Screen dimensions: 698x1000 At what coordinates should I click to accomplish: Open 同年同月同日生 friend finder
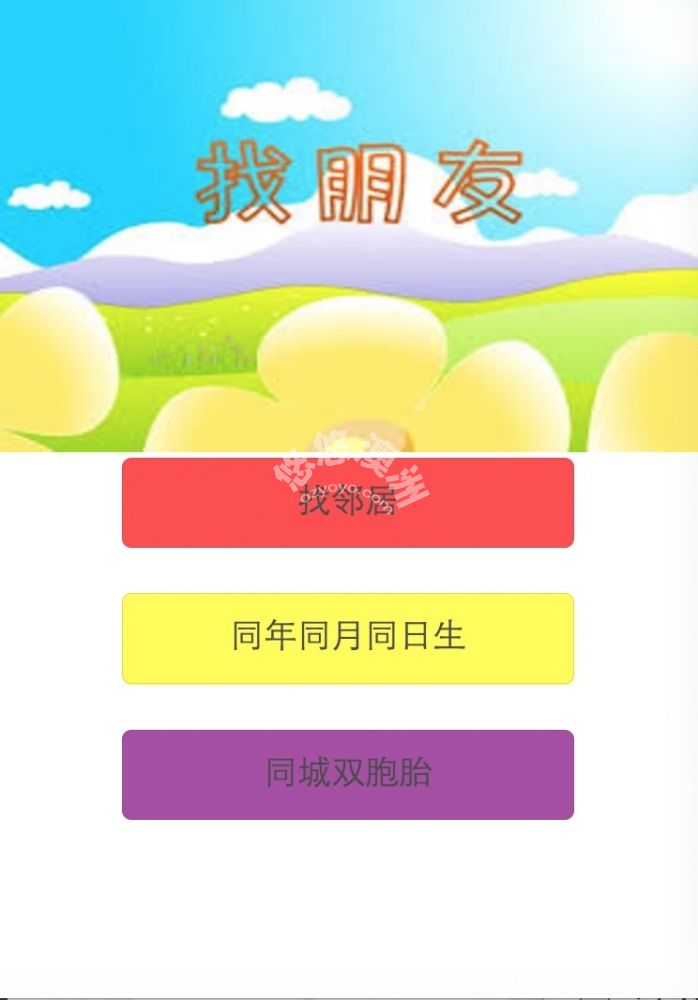point(347,638)
